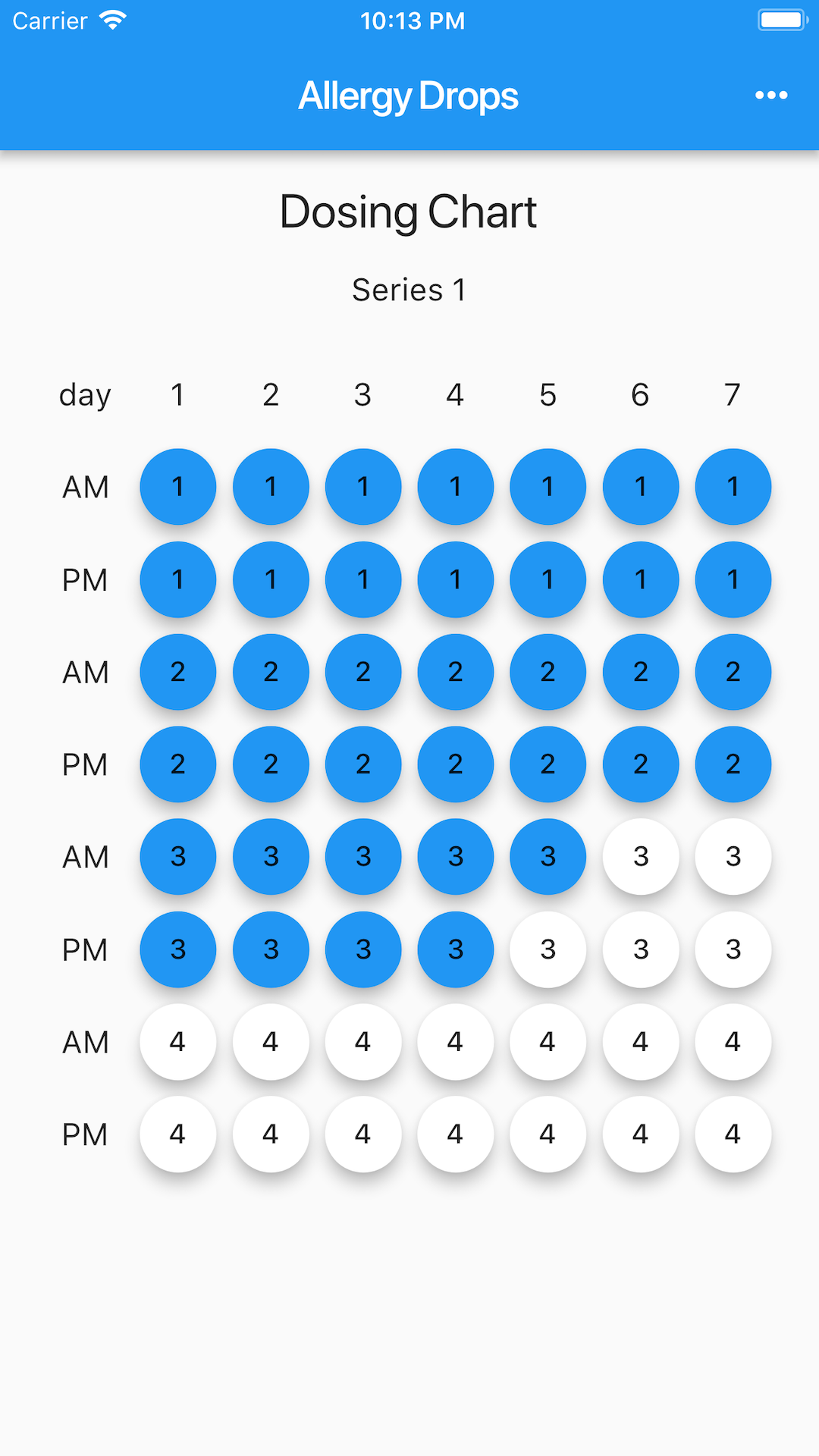Unmark the day 2 PM dose 1 circle

tap(271, 579)
